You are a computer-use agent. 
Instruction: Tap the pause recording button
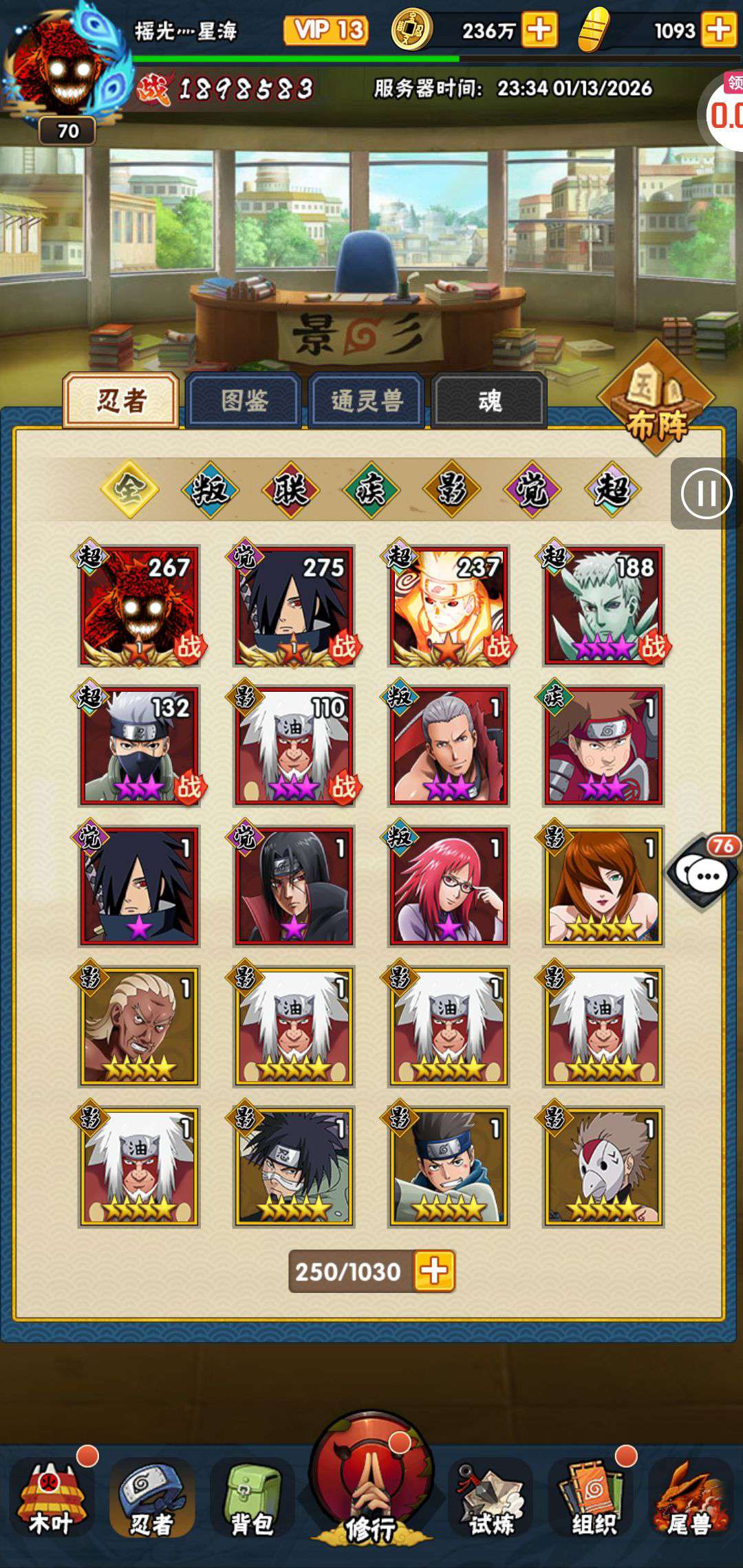706,493
